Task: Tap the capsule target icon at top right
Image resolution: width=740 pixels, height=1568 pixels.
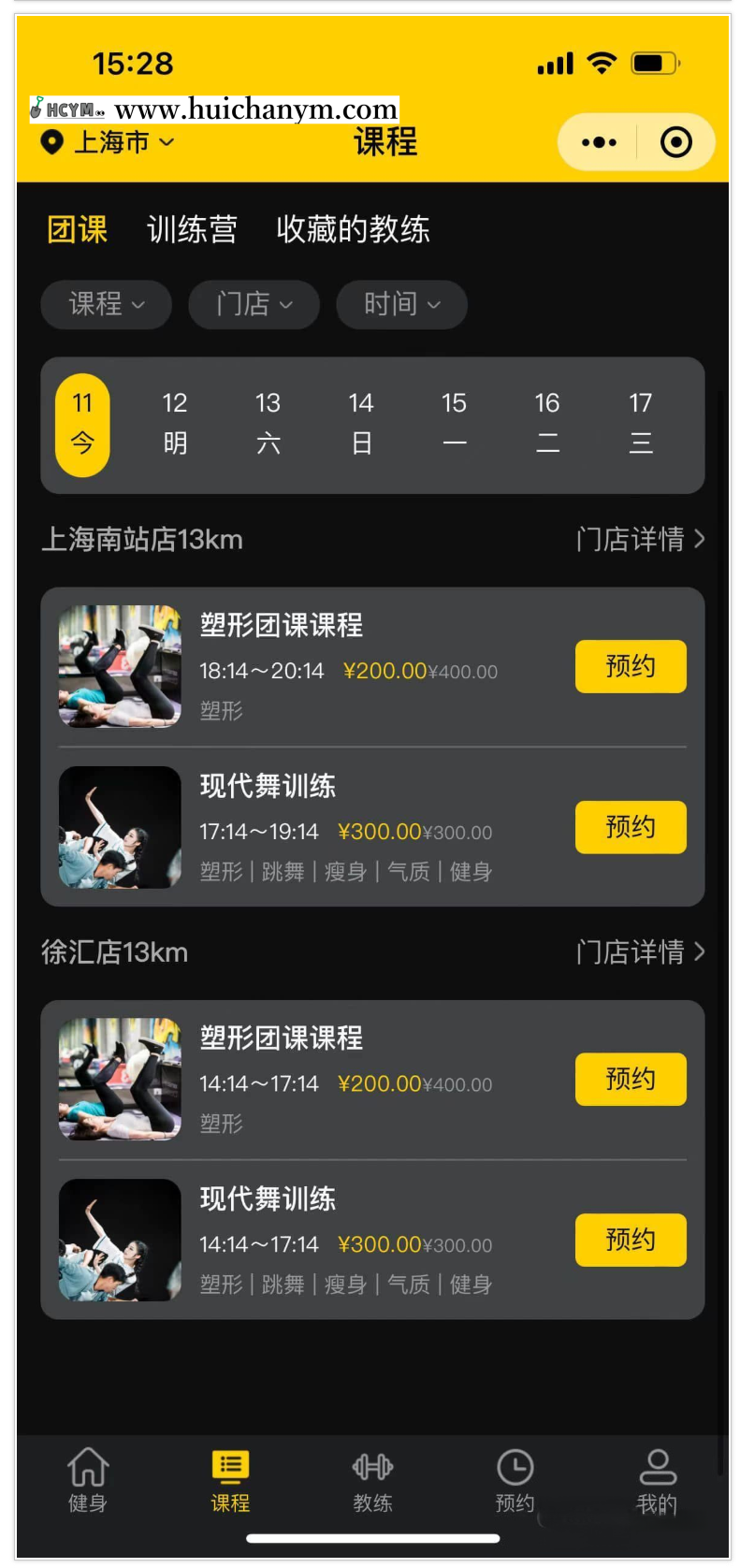Action: point(675,142)
